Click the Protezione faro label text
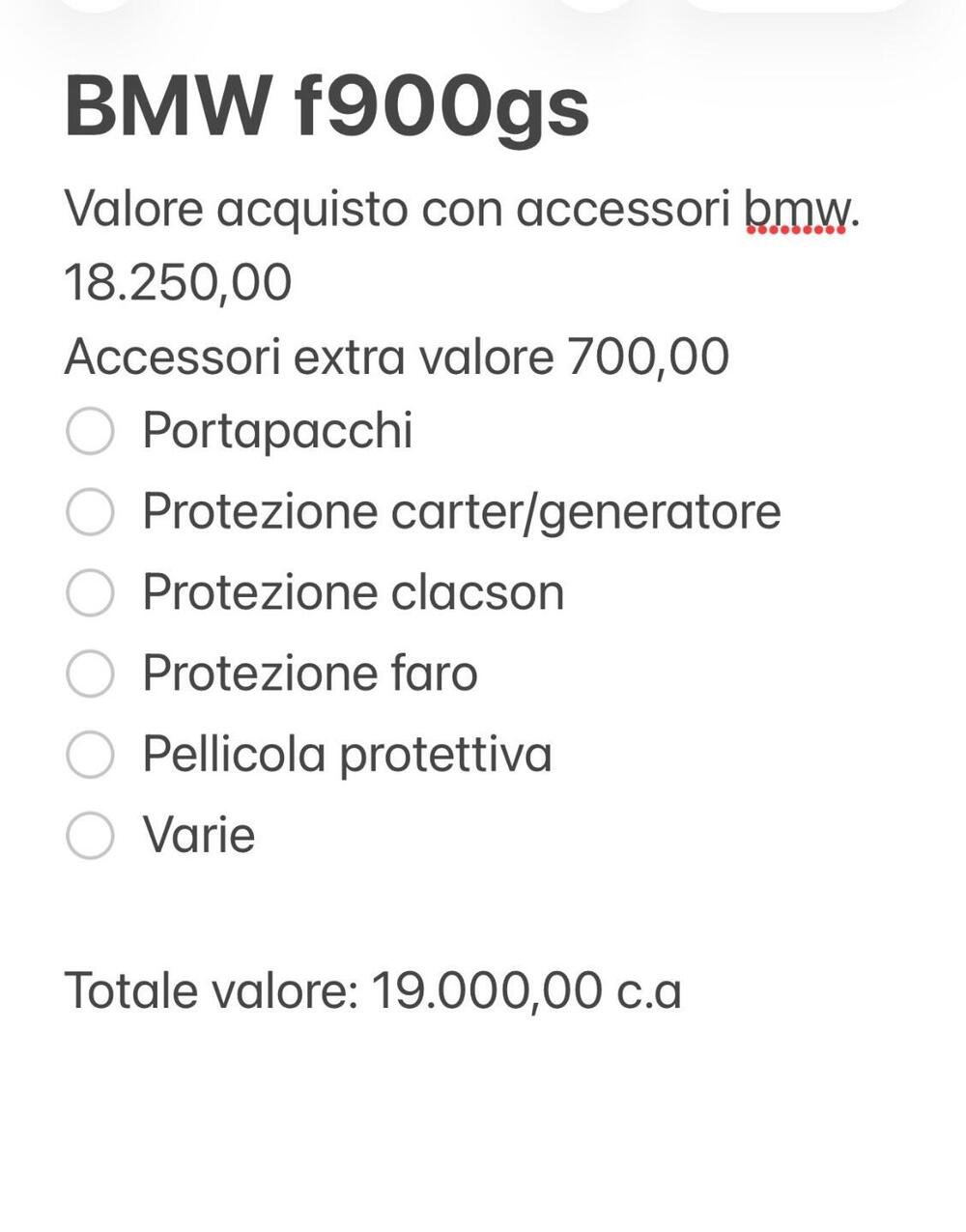Image resolution: width=966 pixels, height=1232 pixels. (x=309, y=674)
